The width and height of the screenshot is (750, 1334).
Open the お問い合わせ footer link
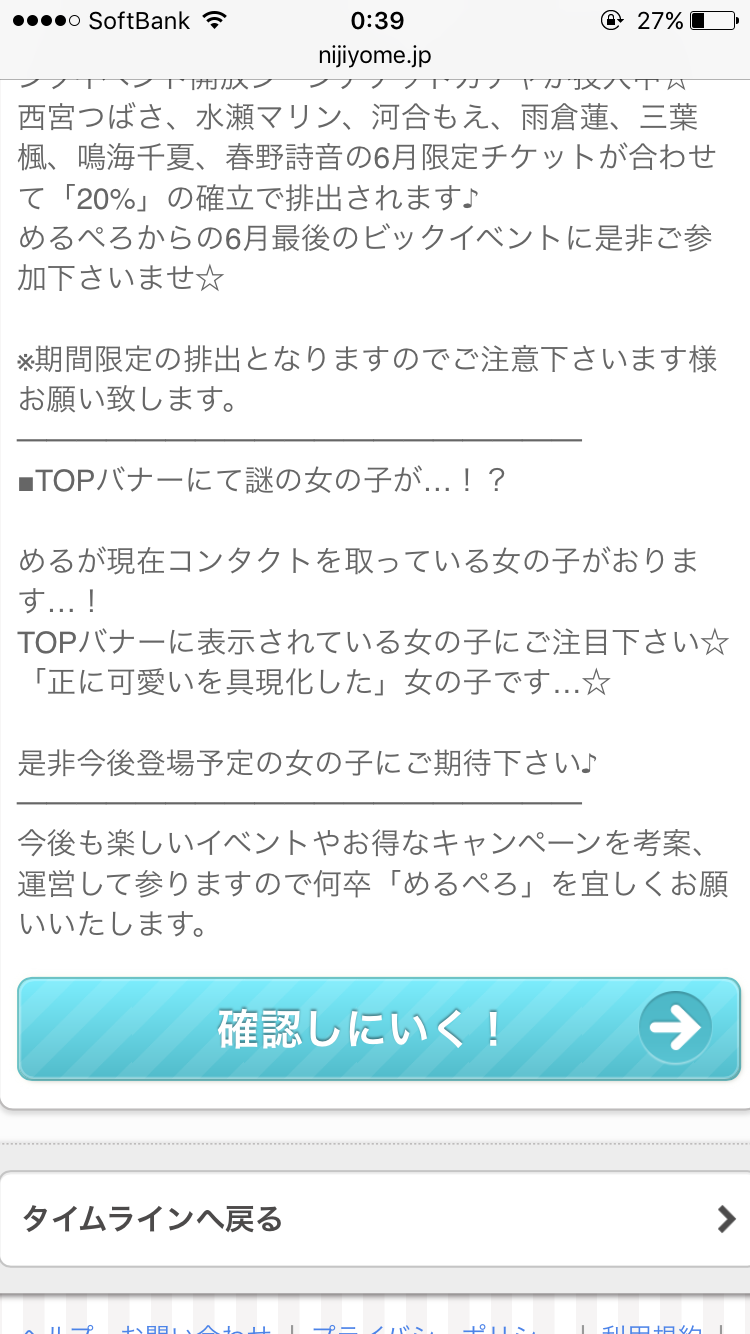click(x=196, y=1328)
